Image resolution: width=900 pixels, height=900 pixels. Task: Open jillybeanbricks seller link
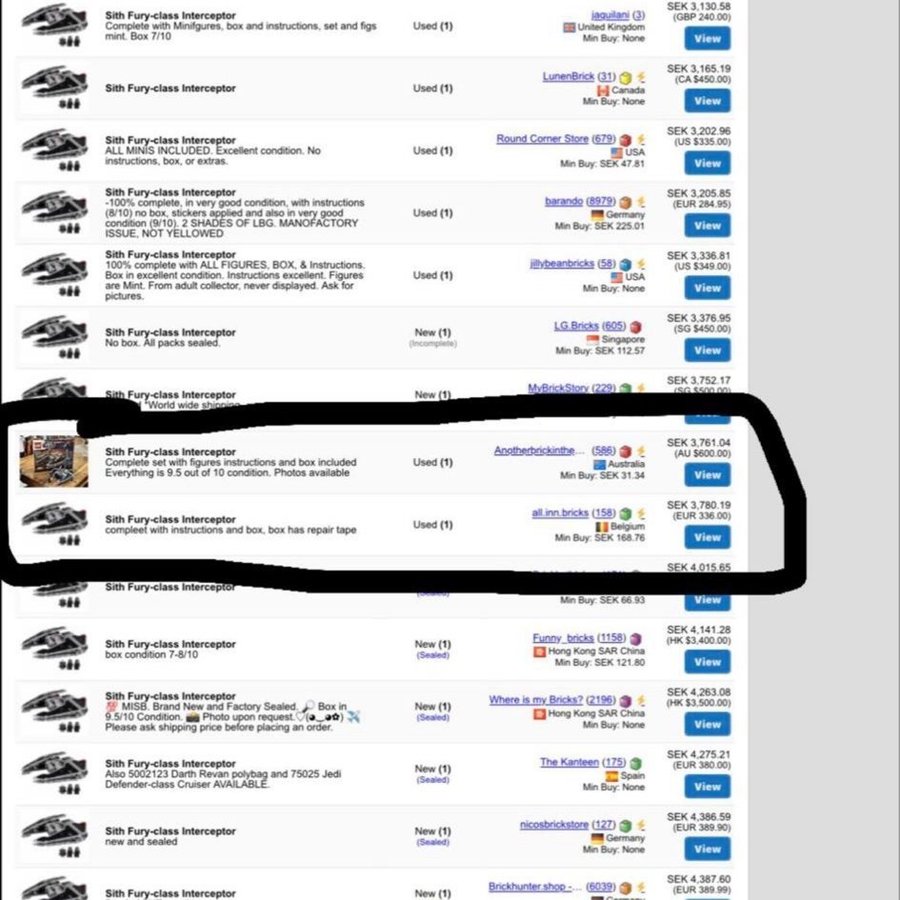click(563, 263)
